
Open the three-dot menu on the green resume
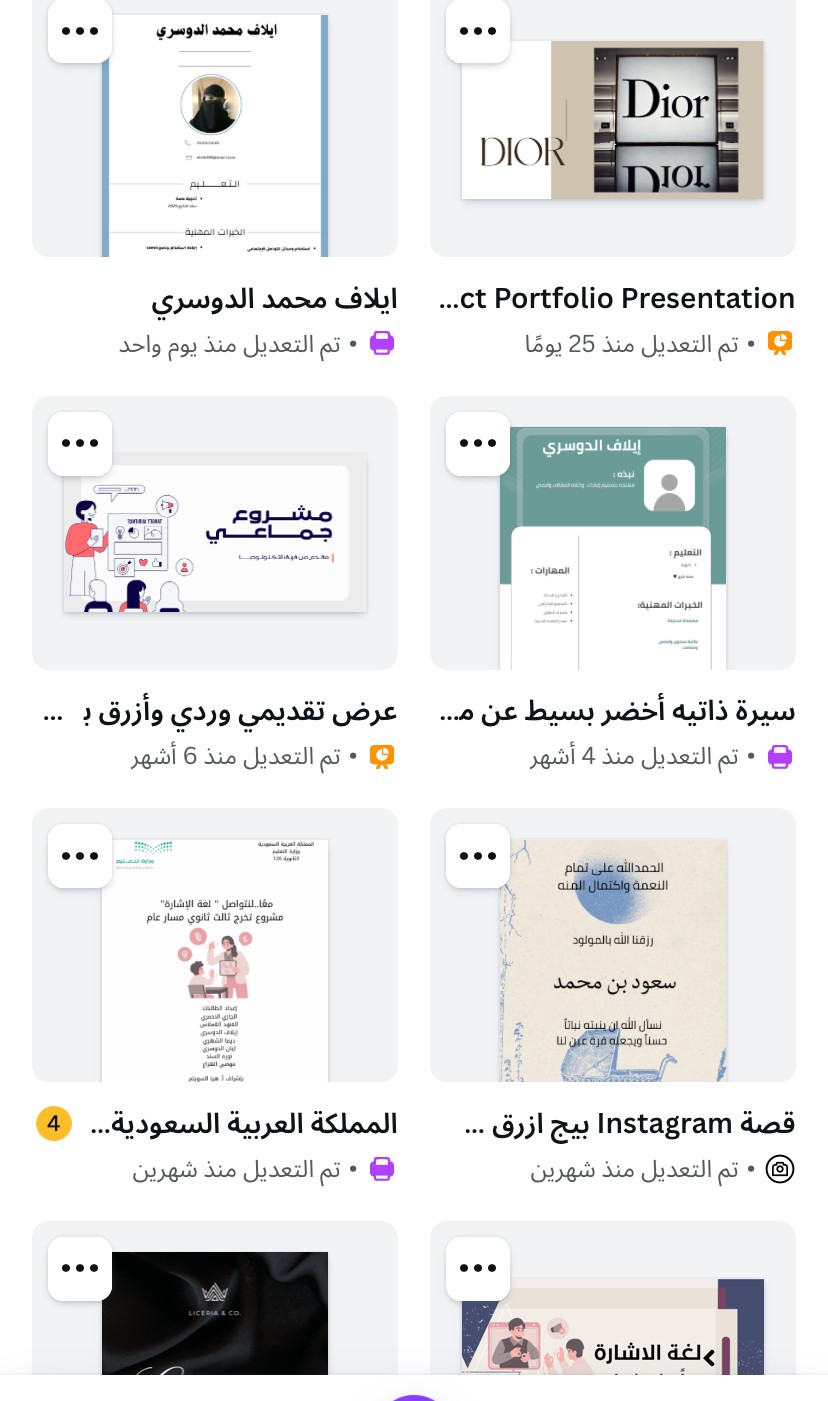(x=478, y=444)
